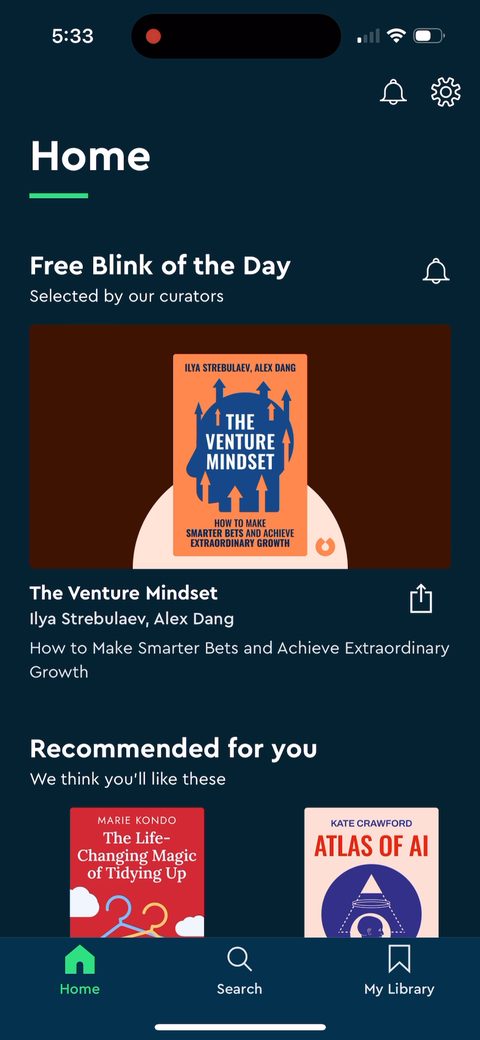Open The Venture Mindset cover card

coord(240,446)
